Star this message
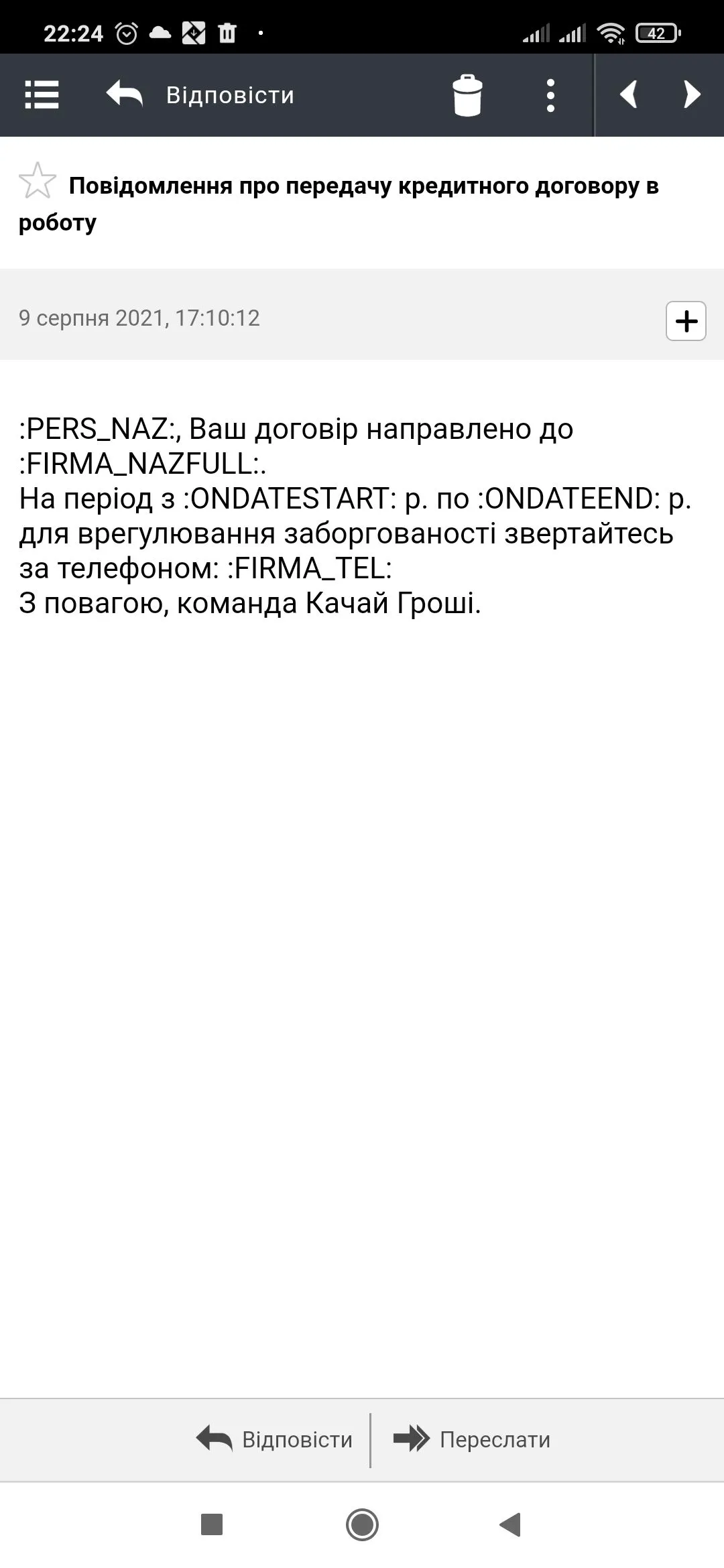 pyautogui.click(x=38, y=181)
